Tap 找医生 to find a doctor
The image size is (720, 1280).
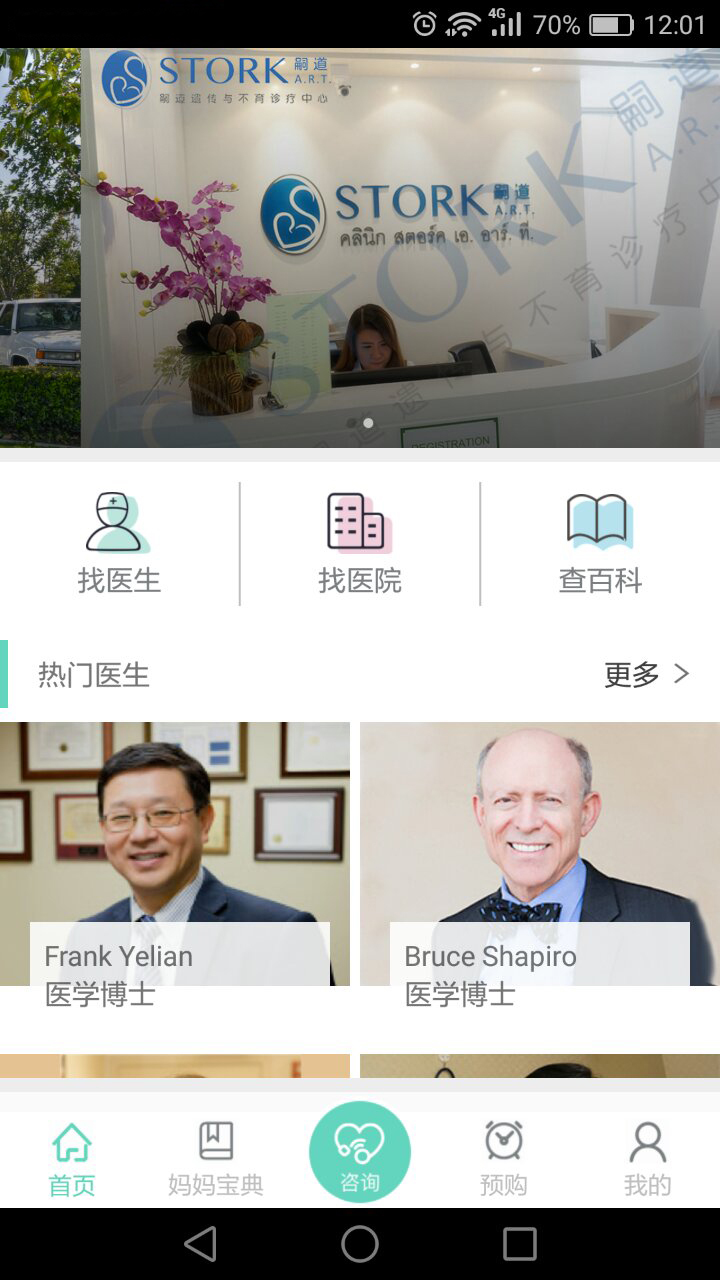click(119, 544)
